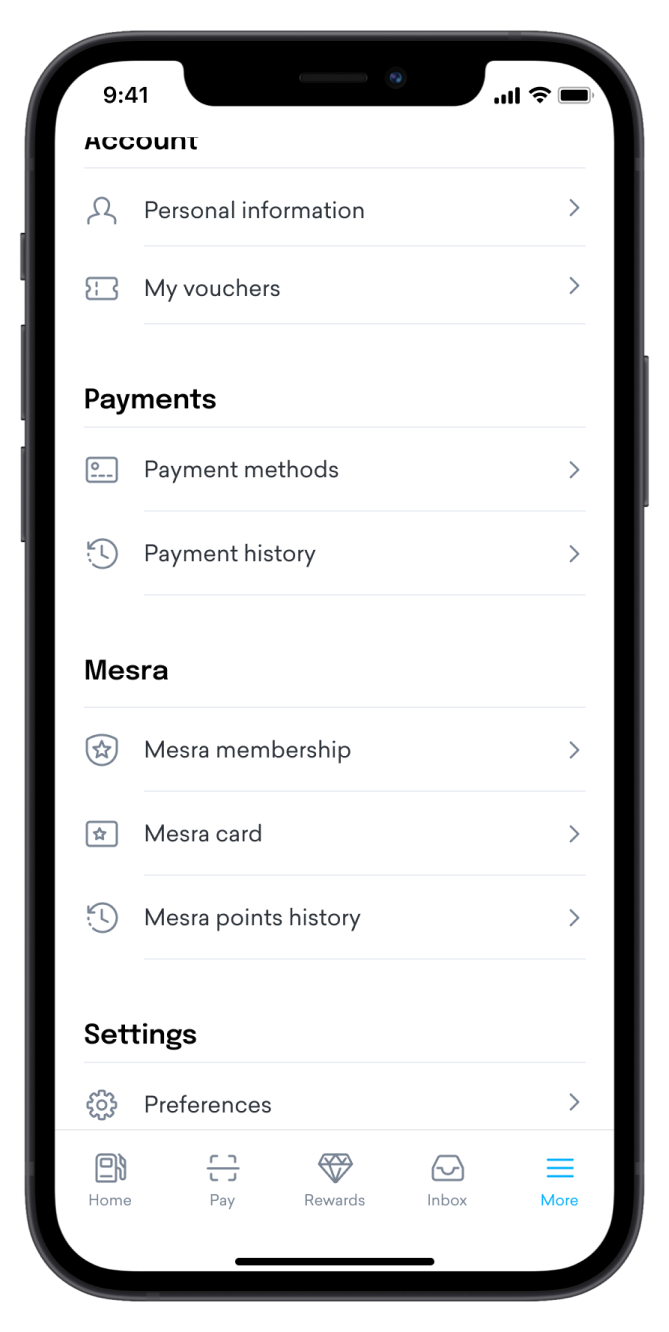Open Mesra membership
This screenshot has height=1332, width=669.
(334, 750)
